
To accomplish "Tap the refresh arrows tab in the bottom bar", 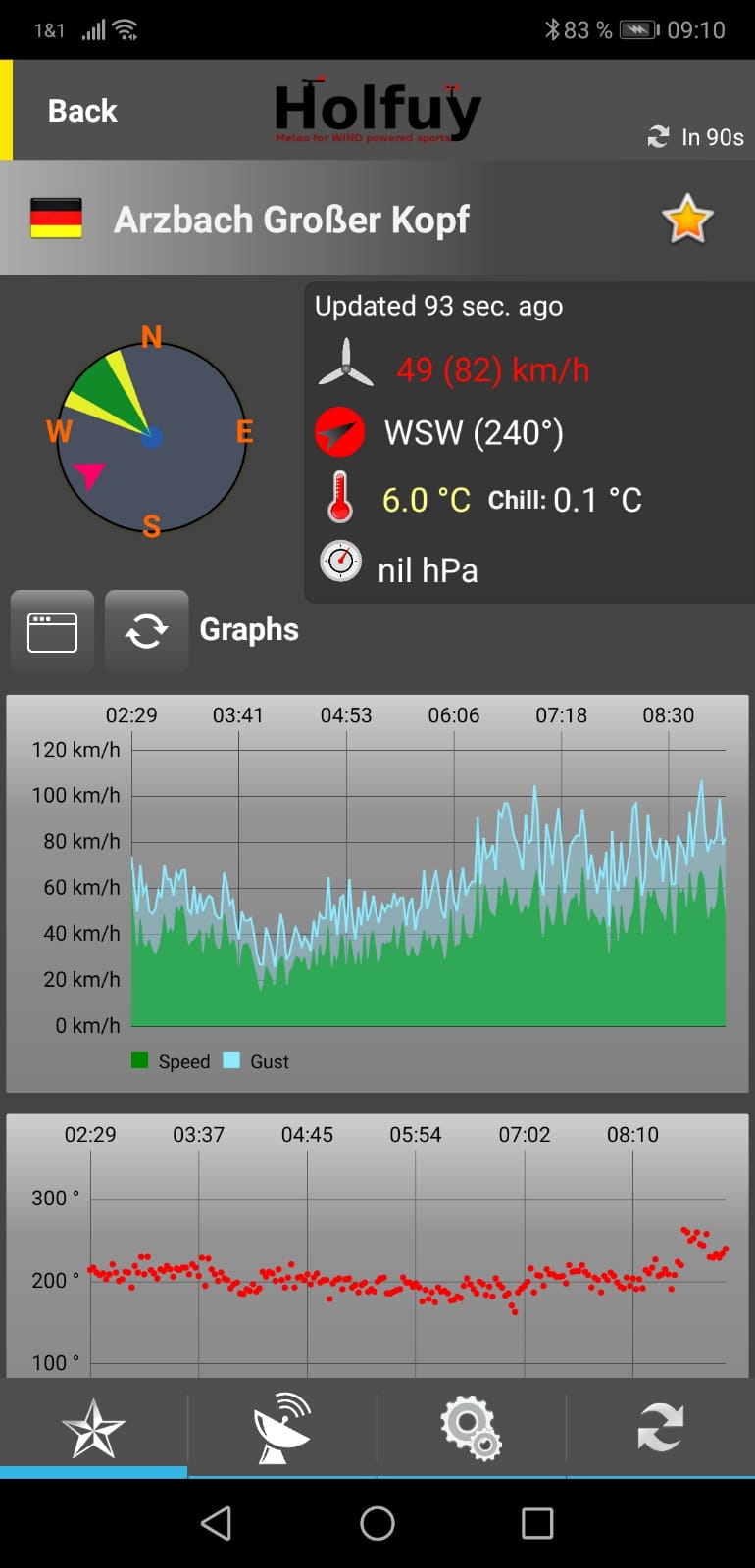I will pyautogui.click(x=661, y=1428).
